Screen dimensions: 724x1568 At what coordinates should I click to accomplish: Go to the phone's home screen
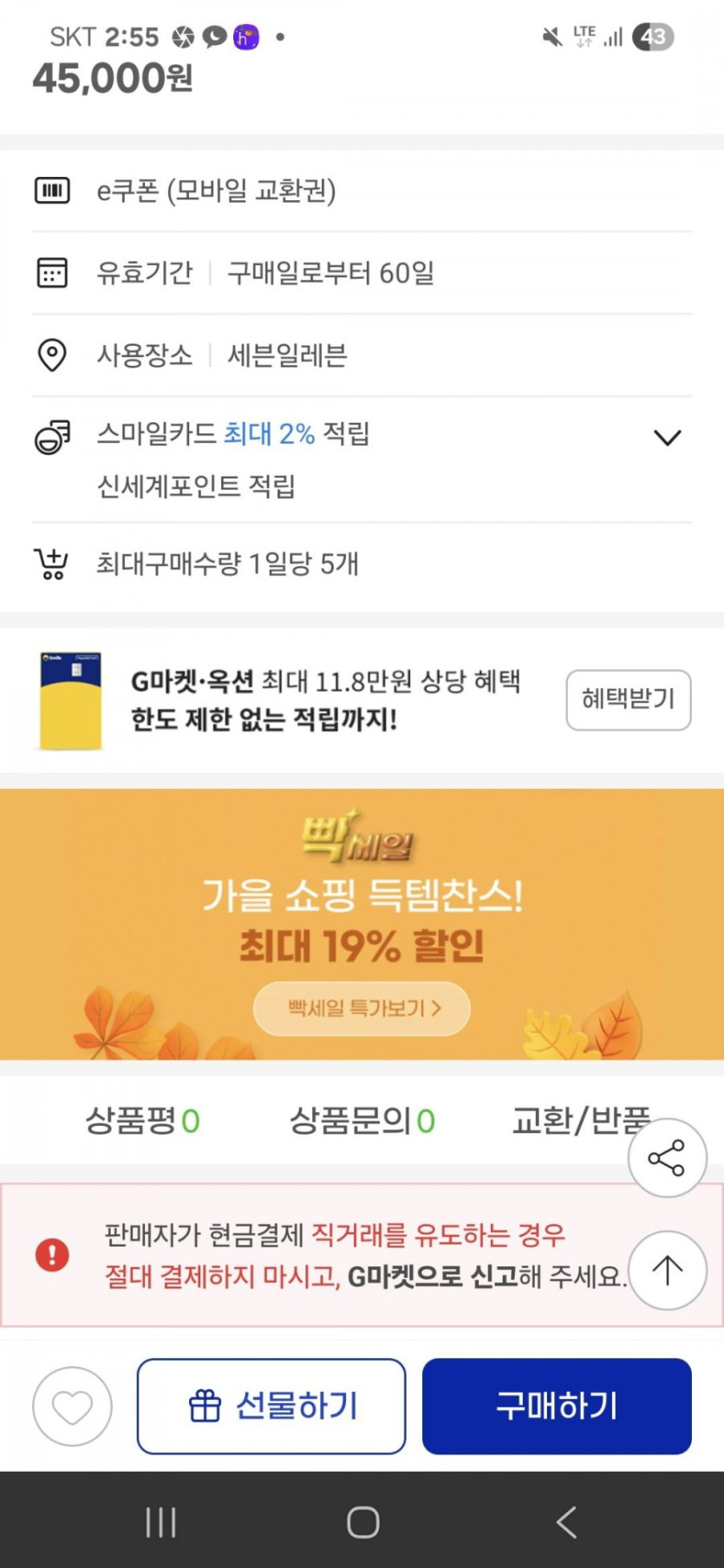click(362, 1521)
